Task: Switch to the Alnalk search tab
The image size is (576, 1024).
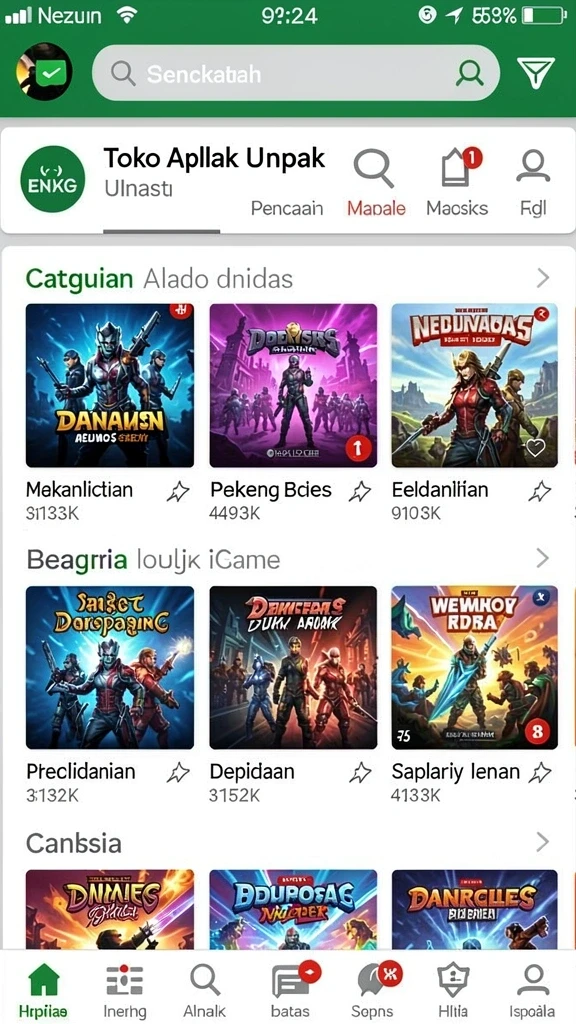Action: (204, 990)
